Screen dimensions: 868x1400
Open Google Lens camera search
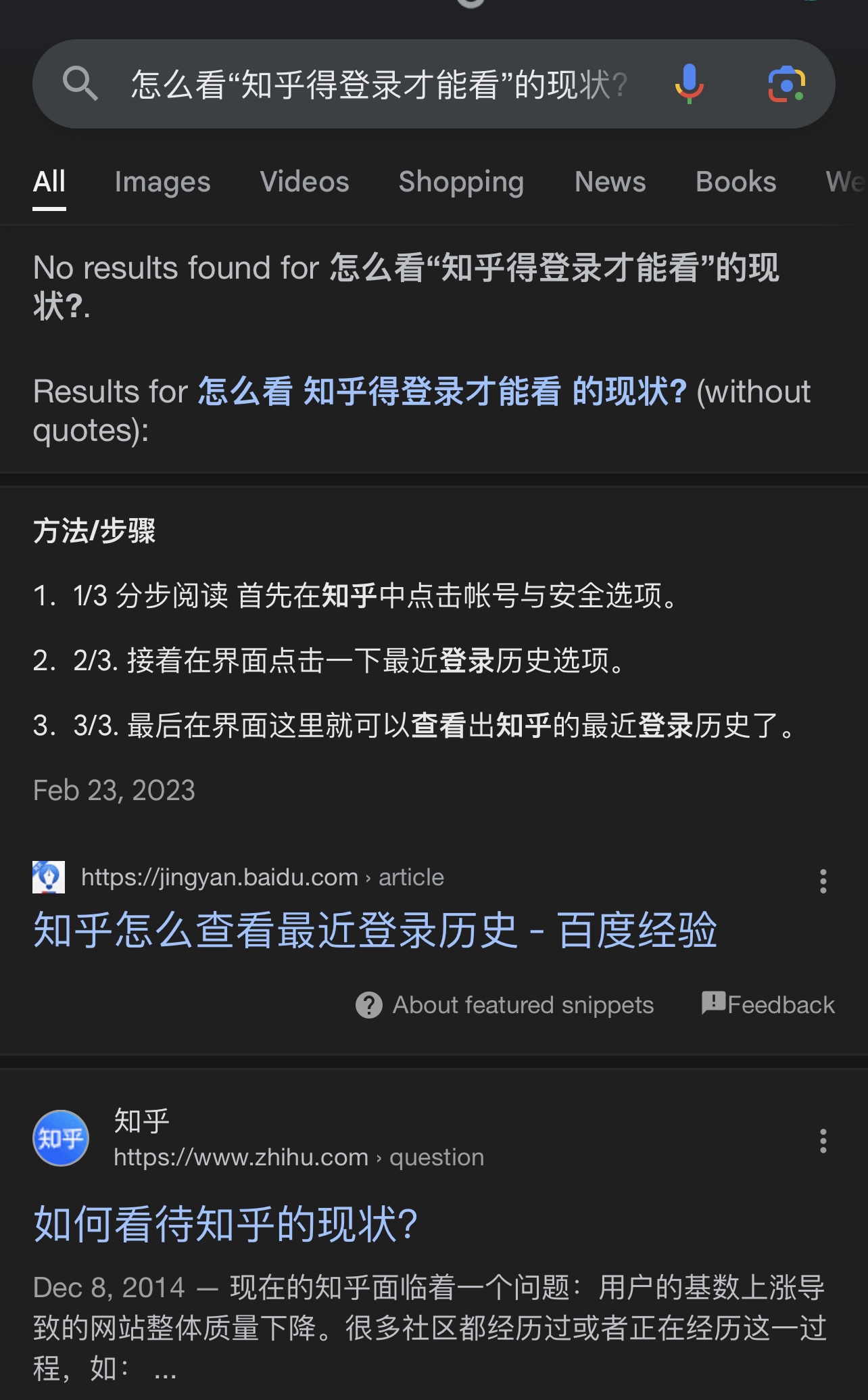click(x=786, y=85)
